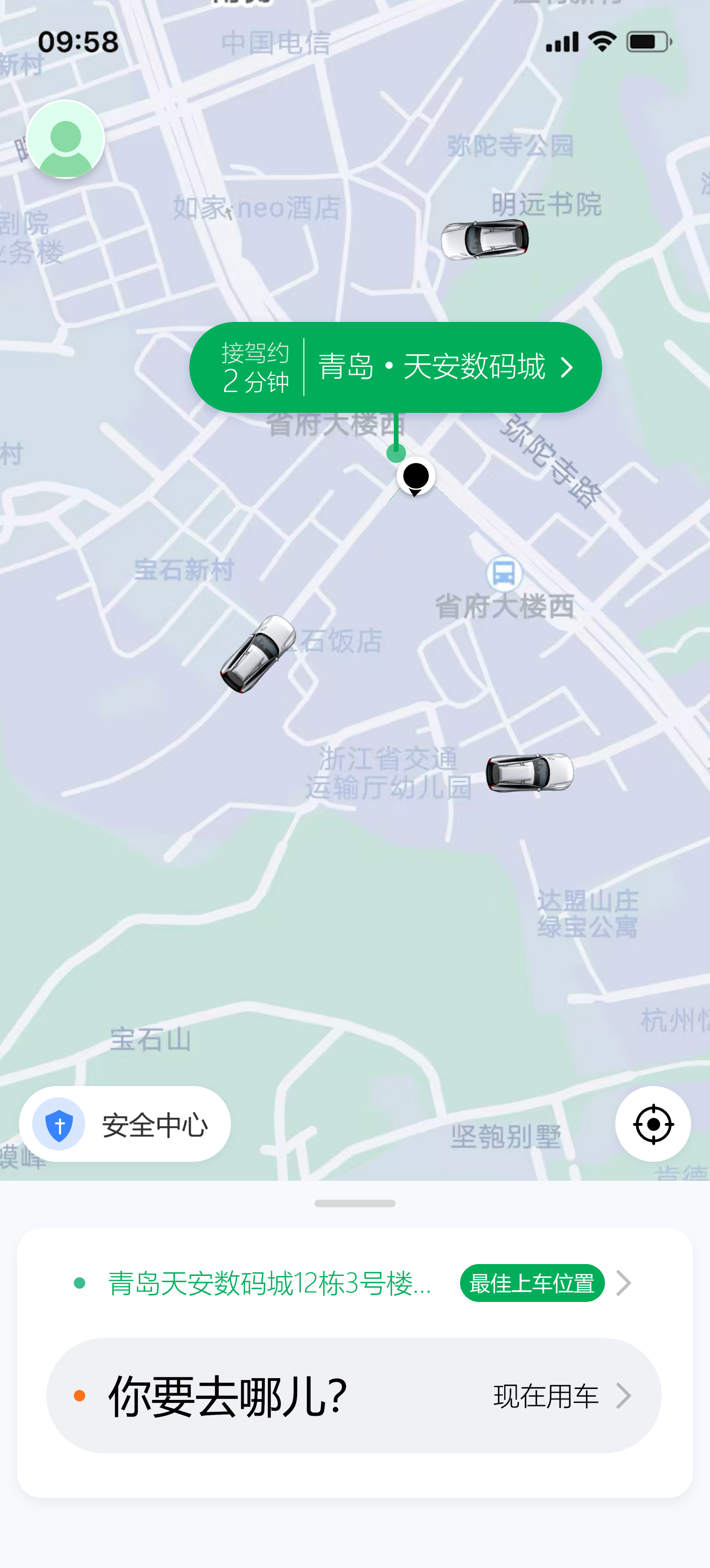The width and height of the screenshot is (710, 1568).
Task: Open the user profile avatar
Action: (x=66, y=139)
